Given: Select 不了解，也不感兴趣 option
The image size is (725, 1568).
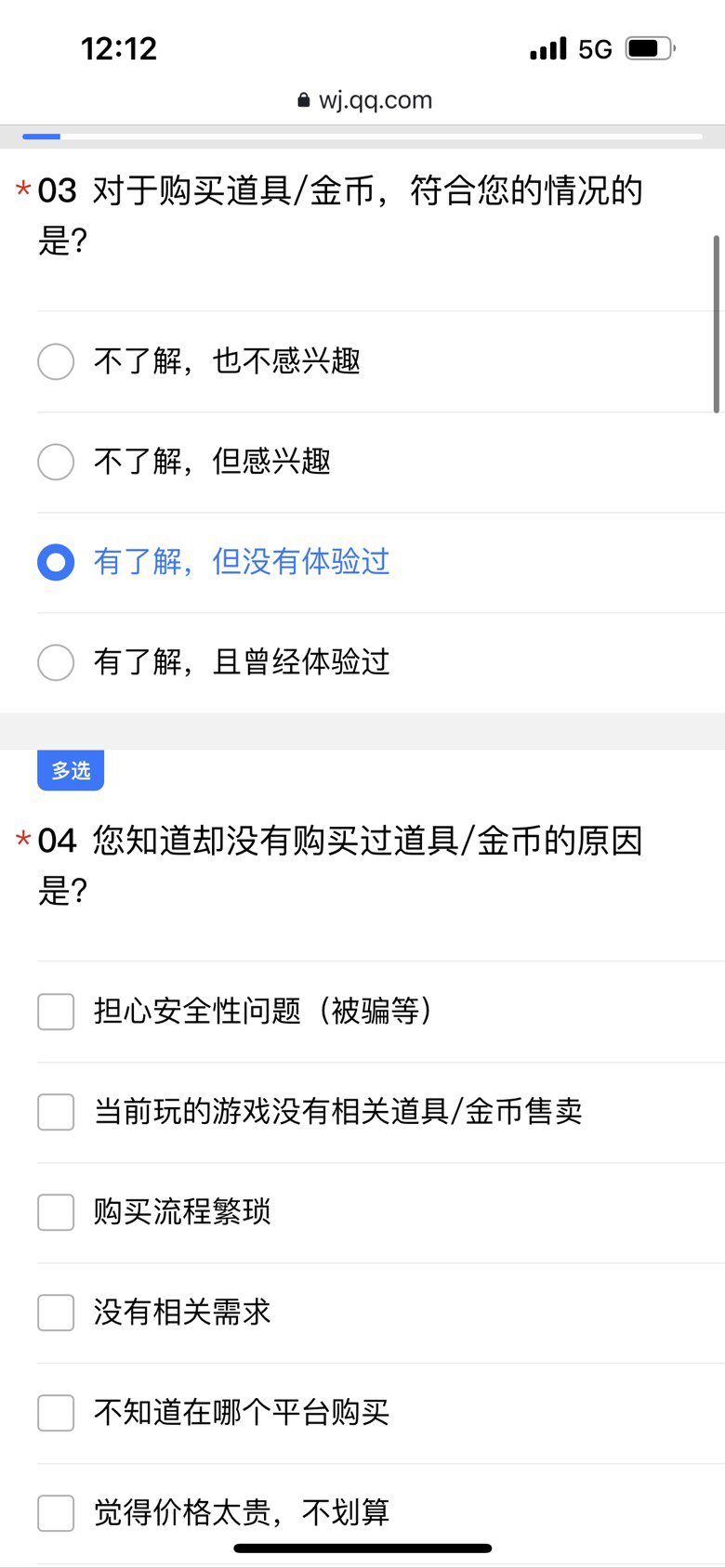Looking at the screenshot, I should pos(381,361).
